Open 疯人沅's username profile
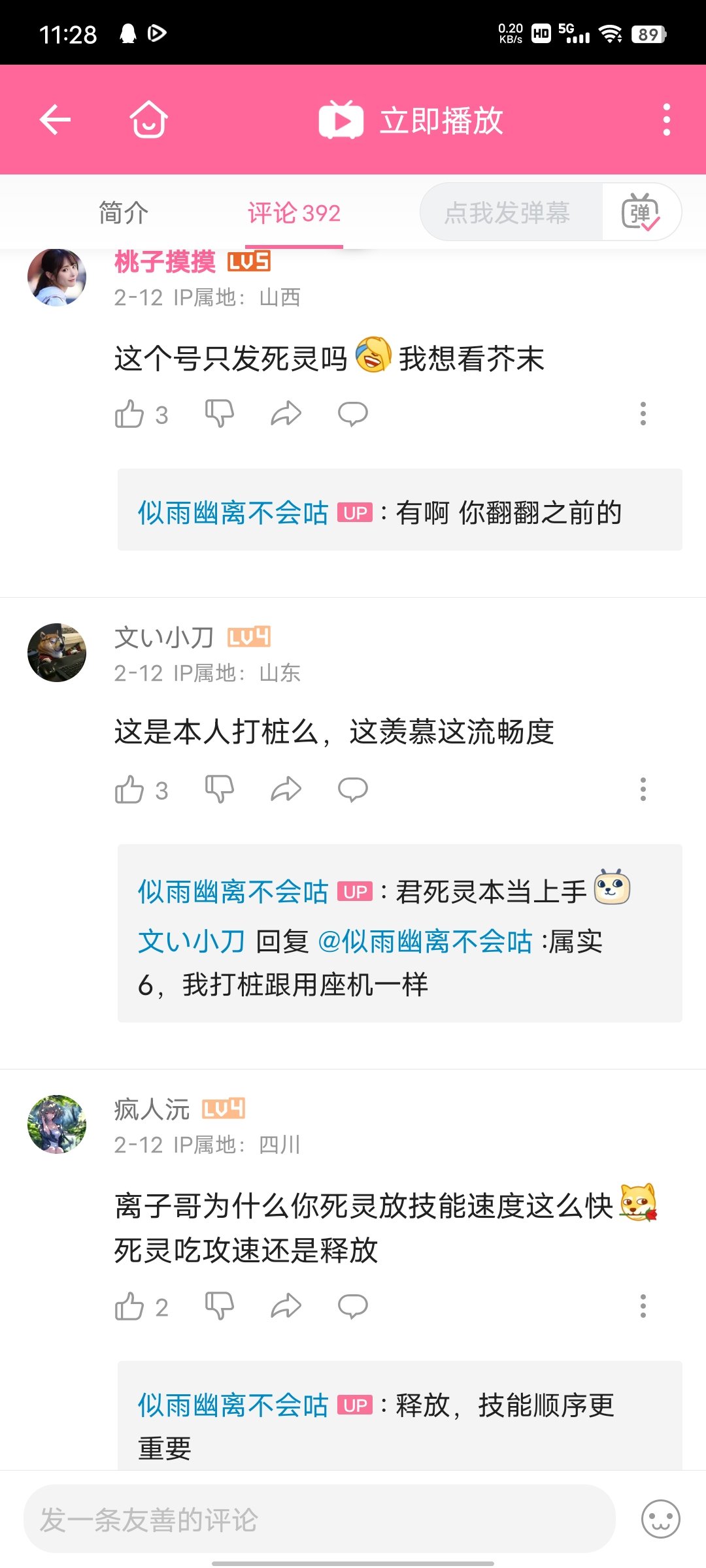 pyautogui.click(x=152, y=1109)
